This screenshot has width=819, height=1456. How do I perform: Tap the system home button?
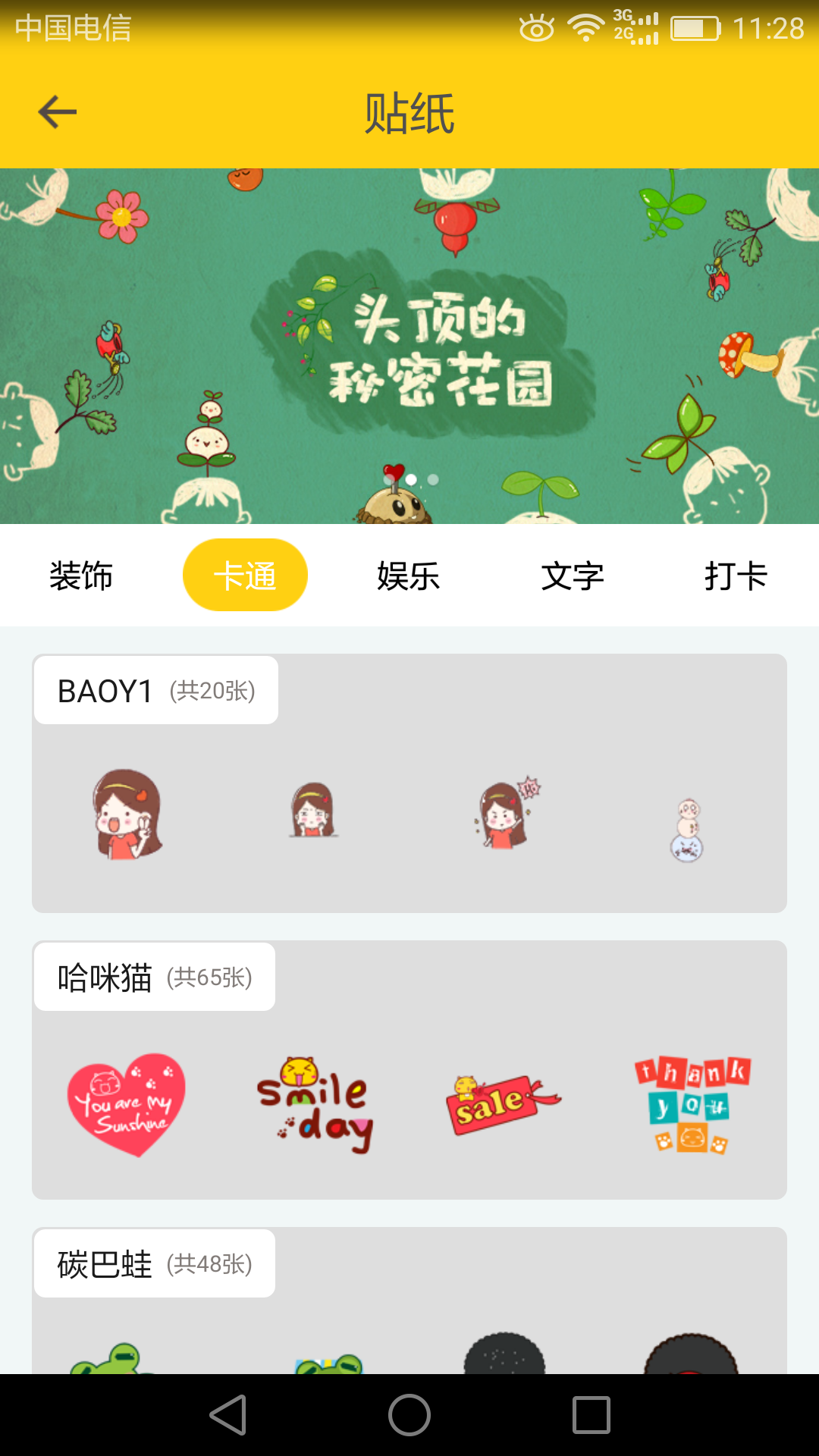click(x=409, y=1415)
